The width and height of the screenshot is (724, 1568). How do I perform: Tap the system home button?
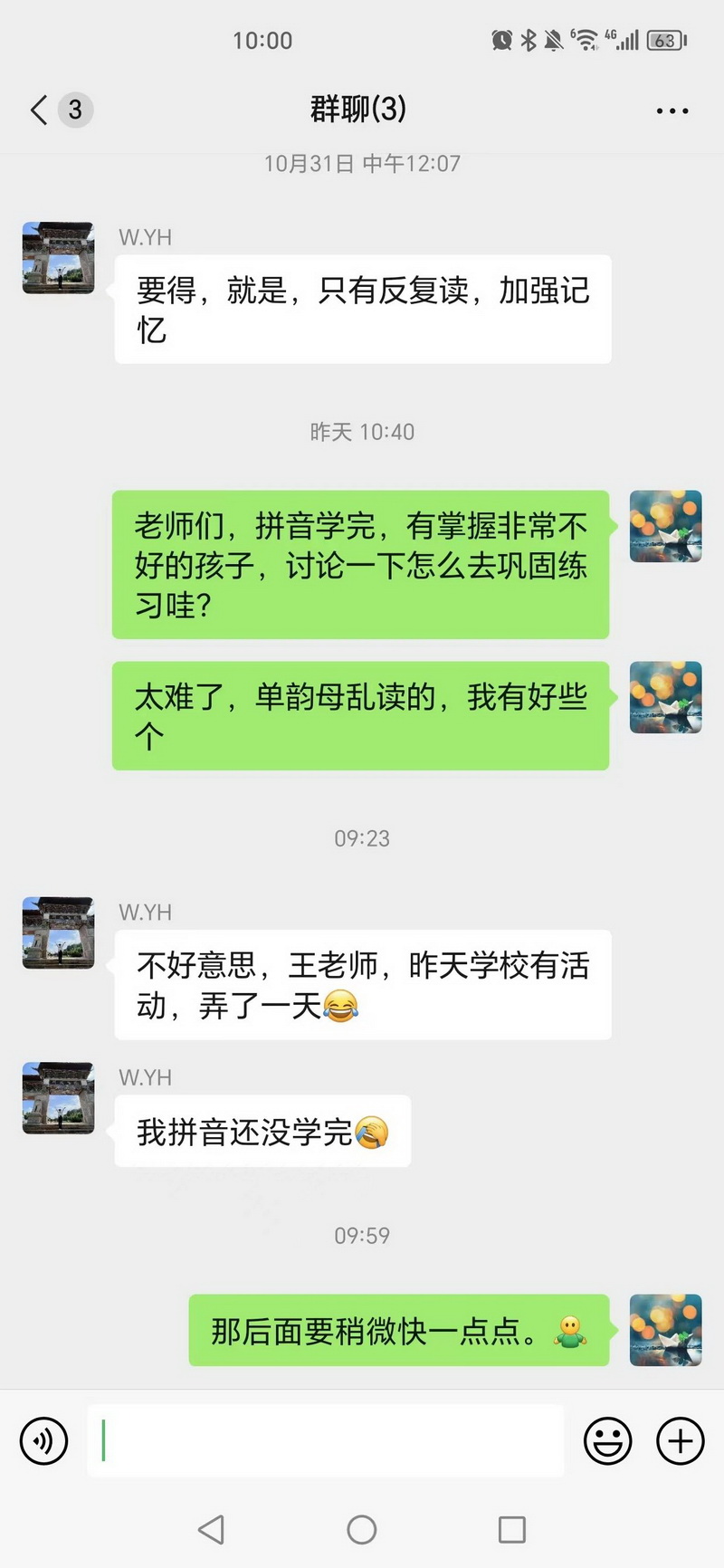coord(362,1530)
